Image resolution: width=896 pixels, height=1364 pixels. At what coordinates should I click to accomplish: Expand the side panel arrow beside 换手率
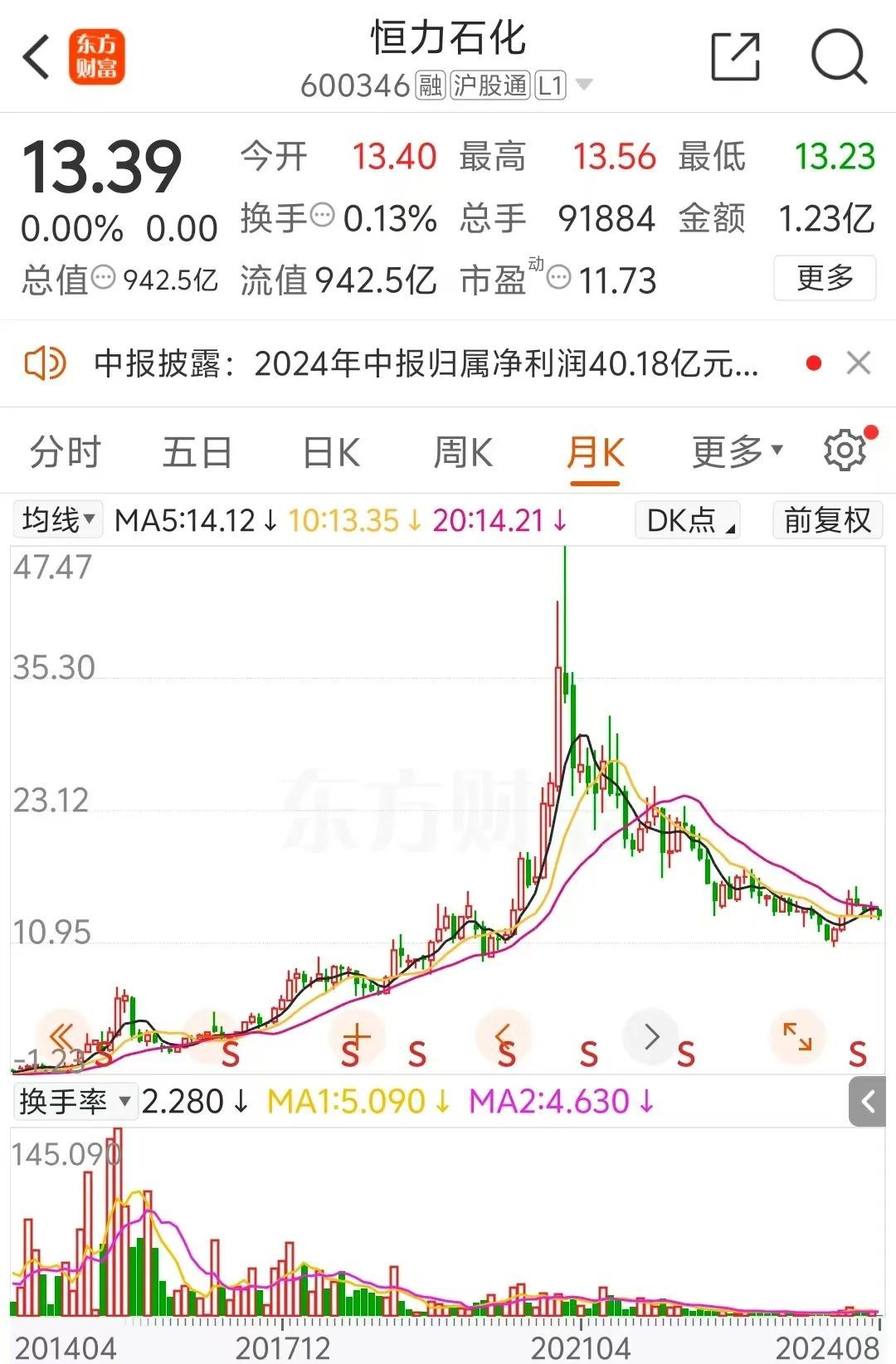pyautogui.click(x=868, y=1102)
